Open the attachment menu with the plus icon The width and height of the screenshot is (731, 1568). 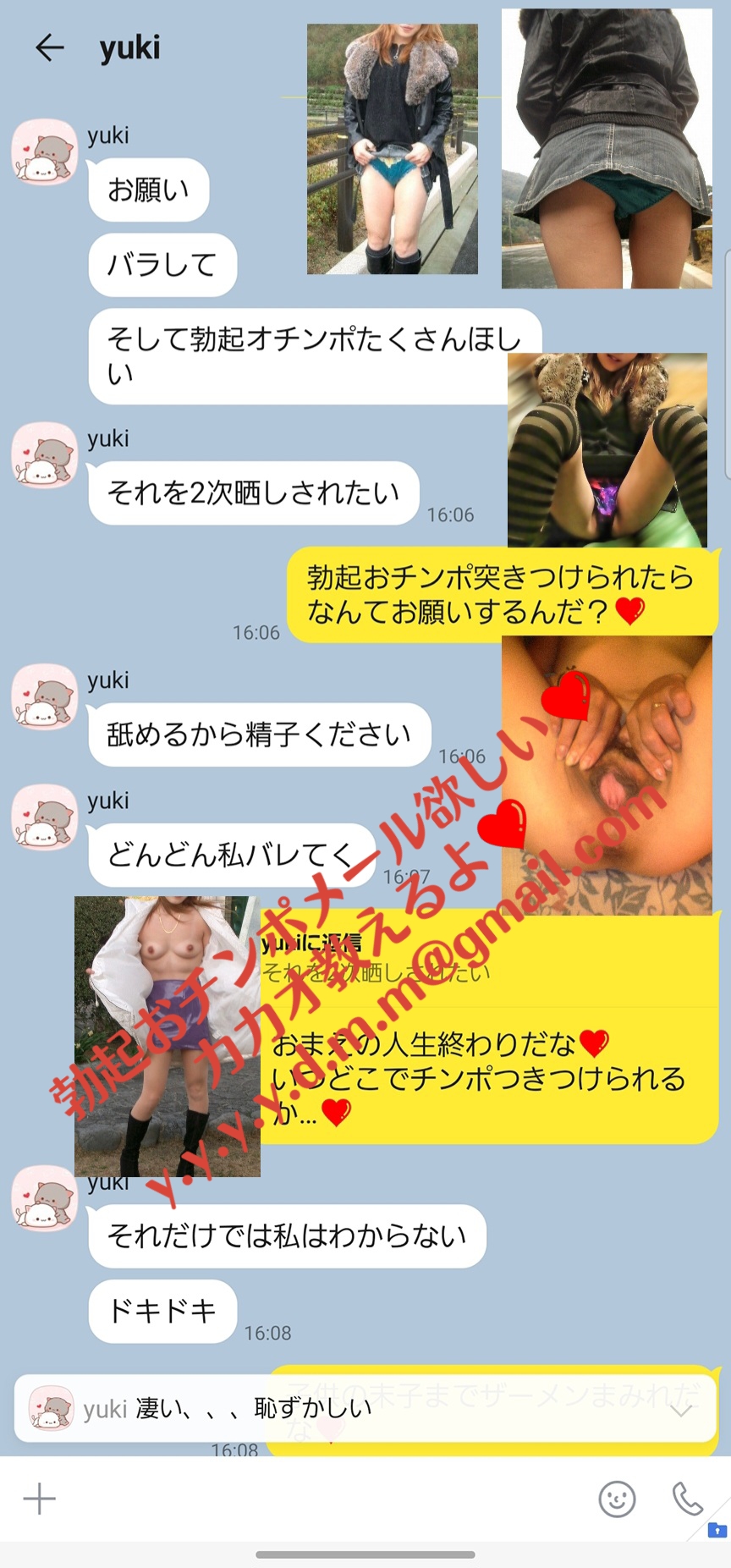(38, 1498)
